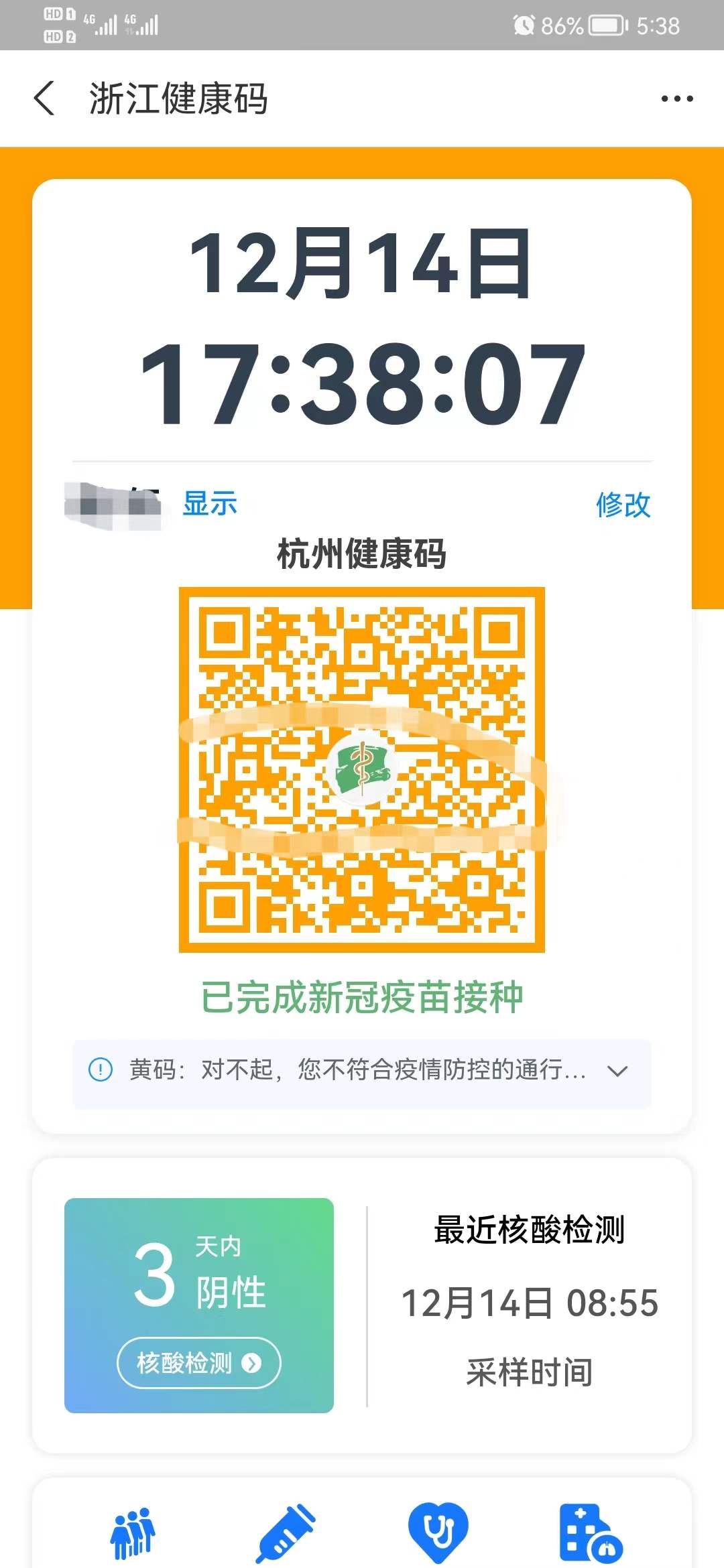Open the three-dot overflow menu

[x=676, y=99]
